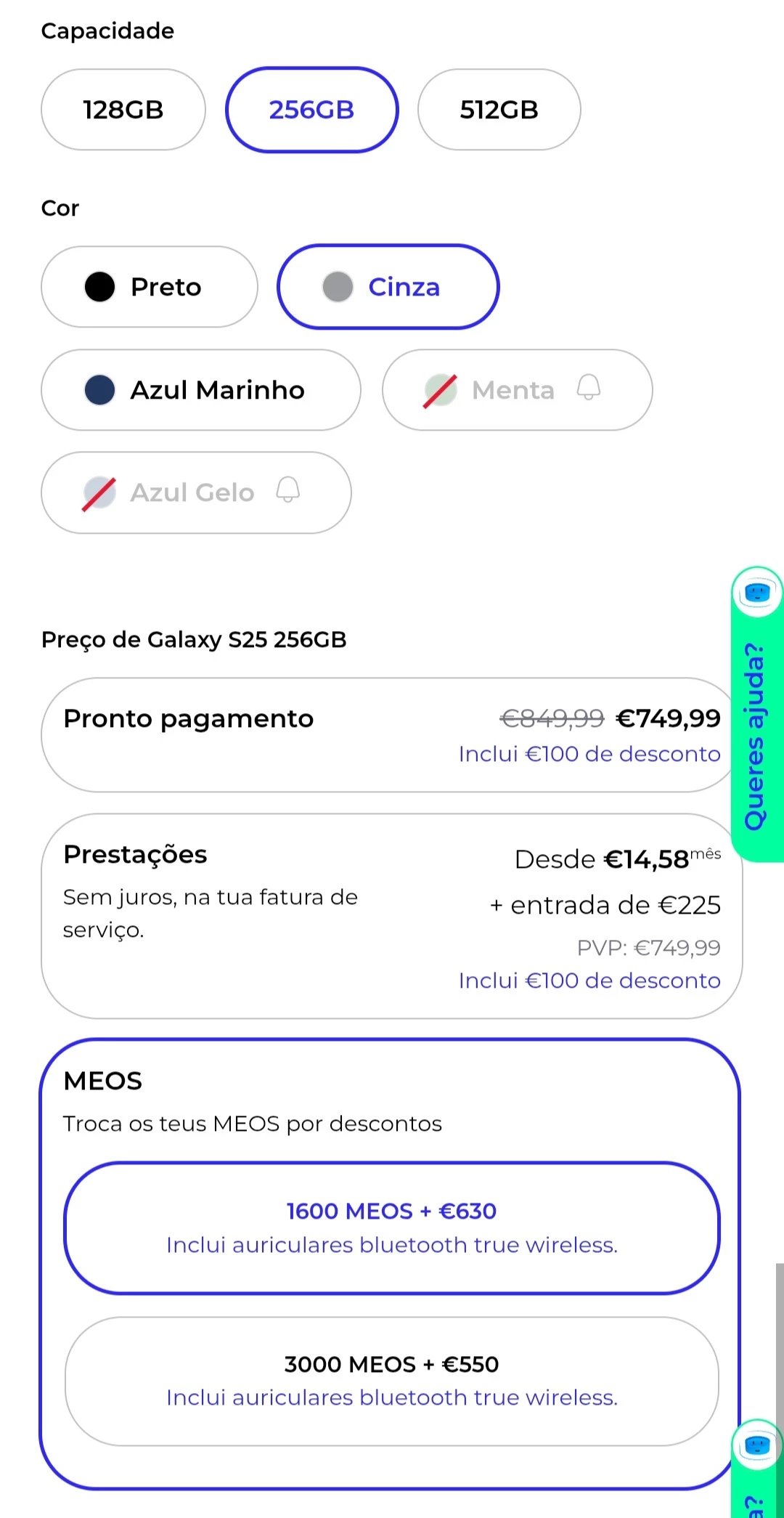
Task: Pick the 3000 MEOS + €550 offer
Action: (x=392, y=1380)
